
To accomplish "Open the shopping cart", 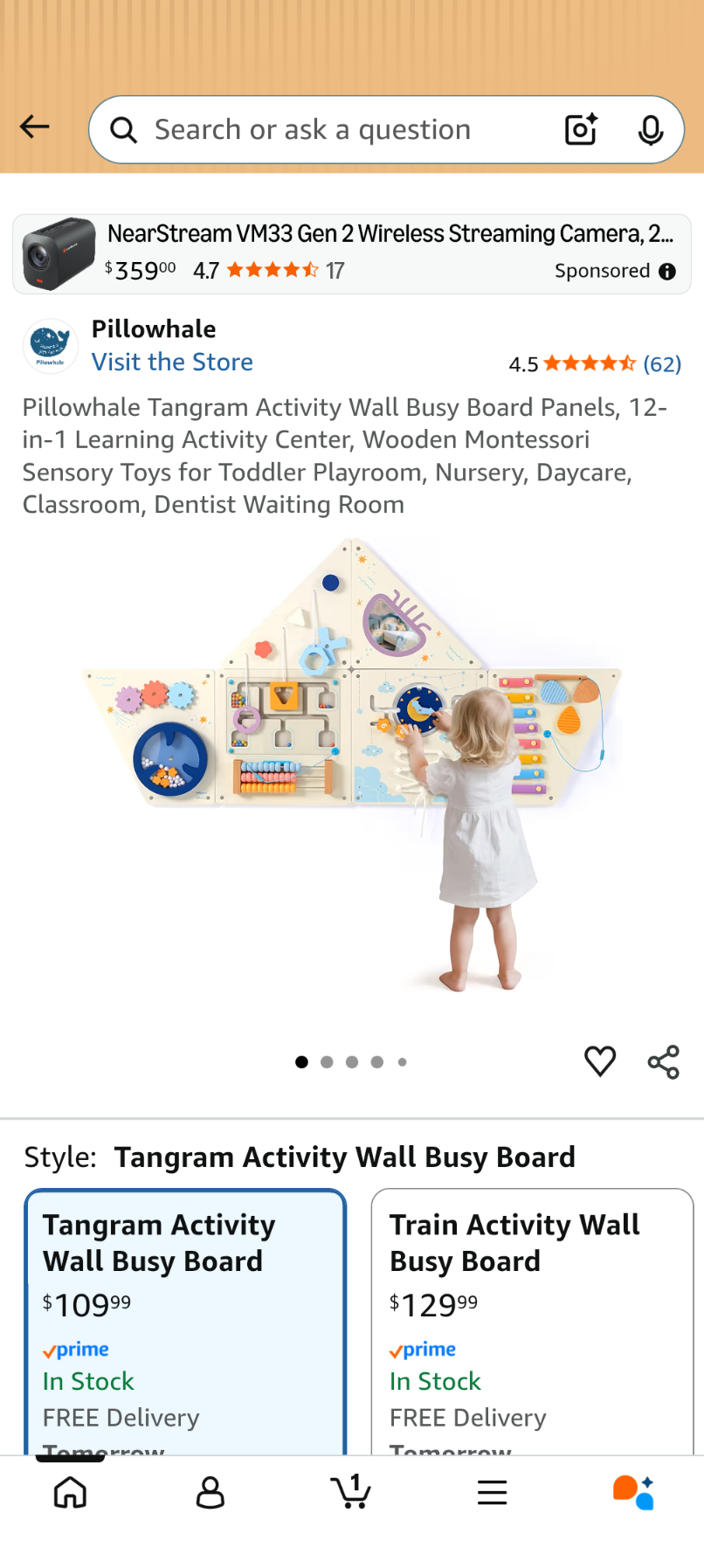I will tap(351, 1492).
